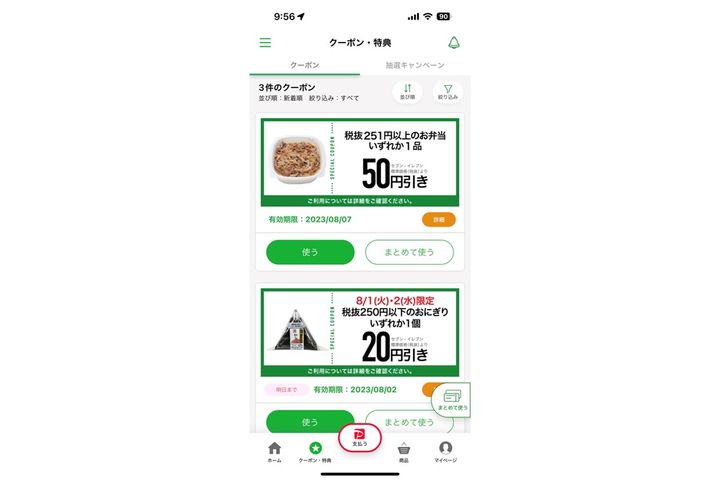Open the マイページ tab
The image size is (720, 480).
click(445, 452)
